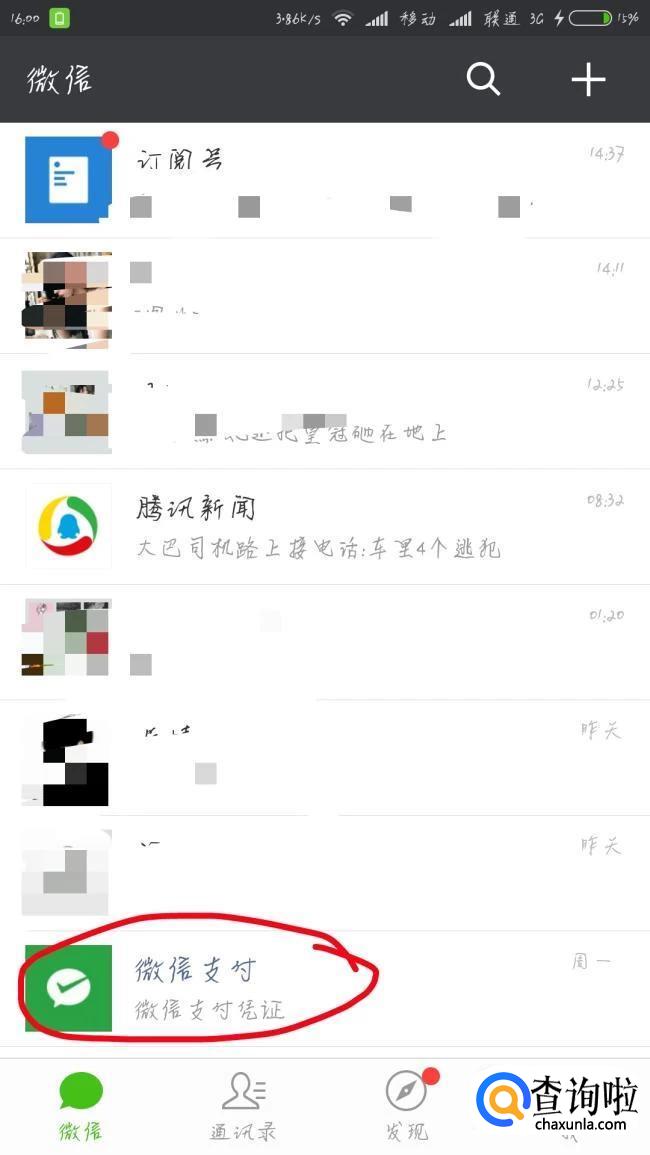The image size is (650, 1155).
Task: Open the 订阅号 subscriptions row
Action: 325,180
